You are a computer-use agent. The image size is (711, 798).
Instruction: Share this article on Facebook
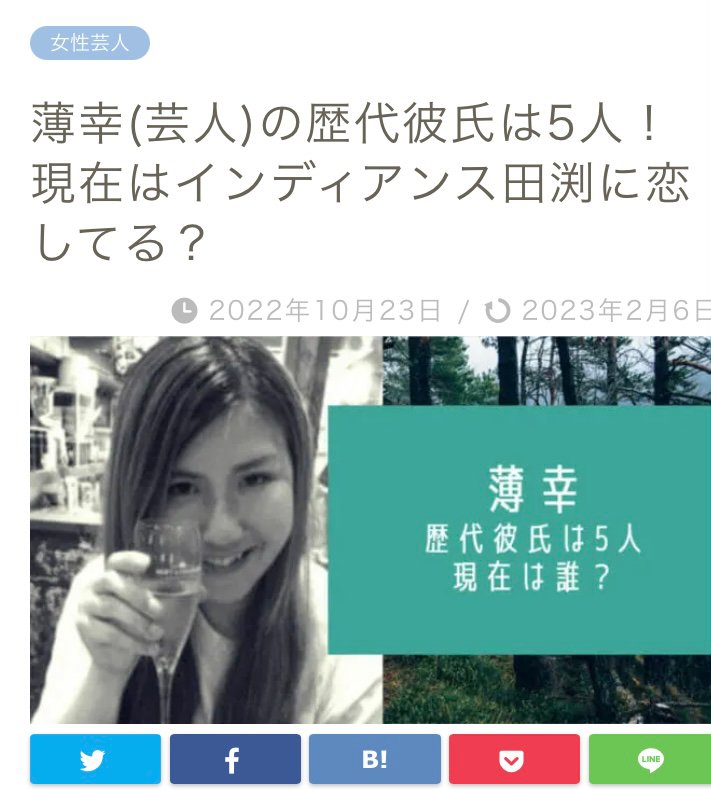tap(234, 760)
